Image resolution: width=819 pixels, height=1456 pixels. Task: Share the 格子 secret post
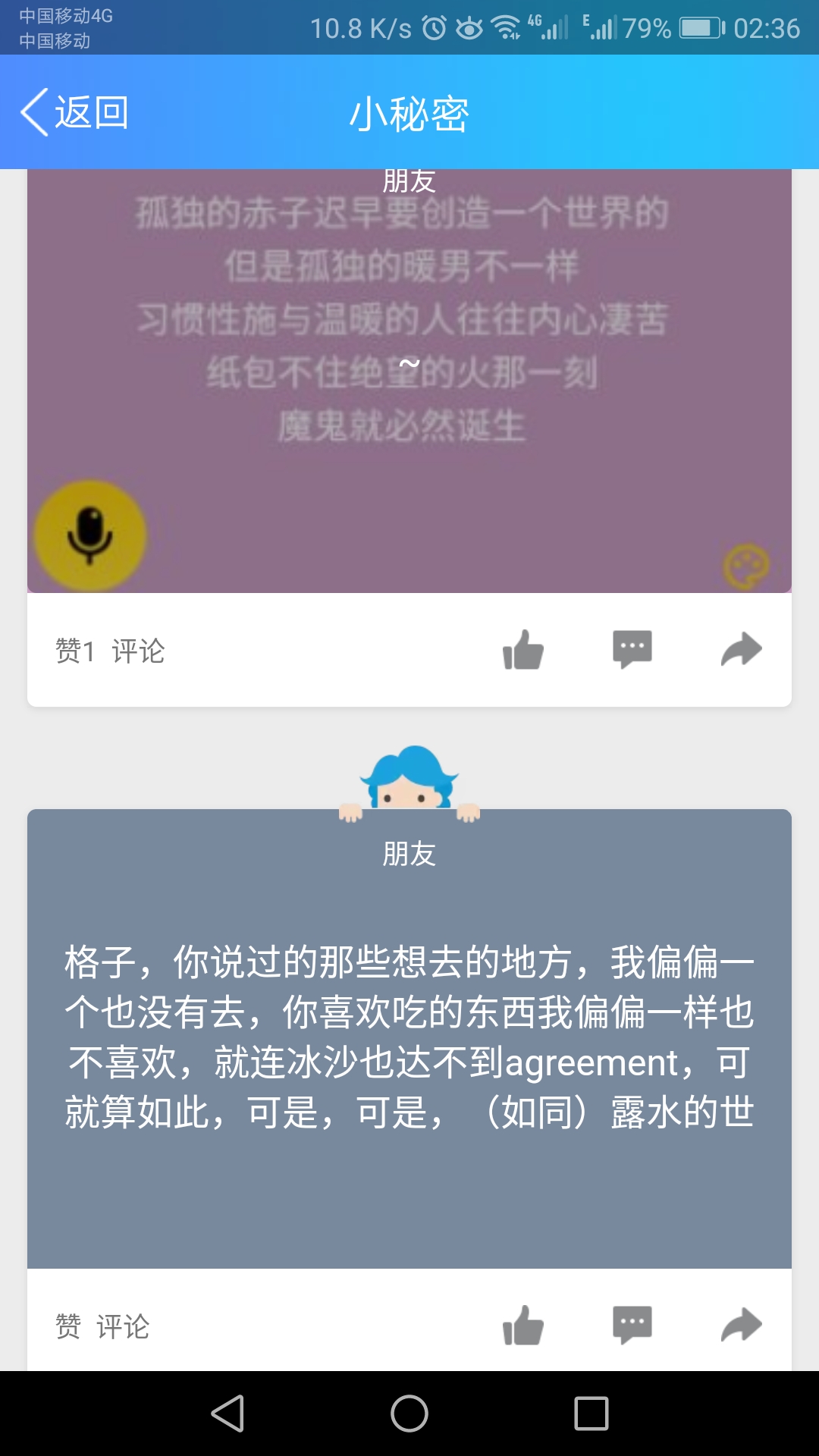click(x=741, y=1325)
